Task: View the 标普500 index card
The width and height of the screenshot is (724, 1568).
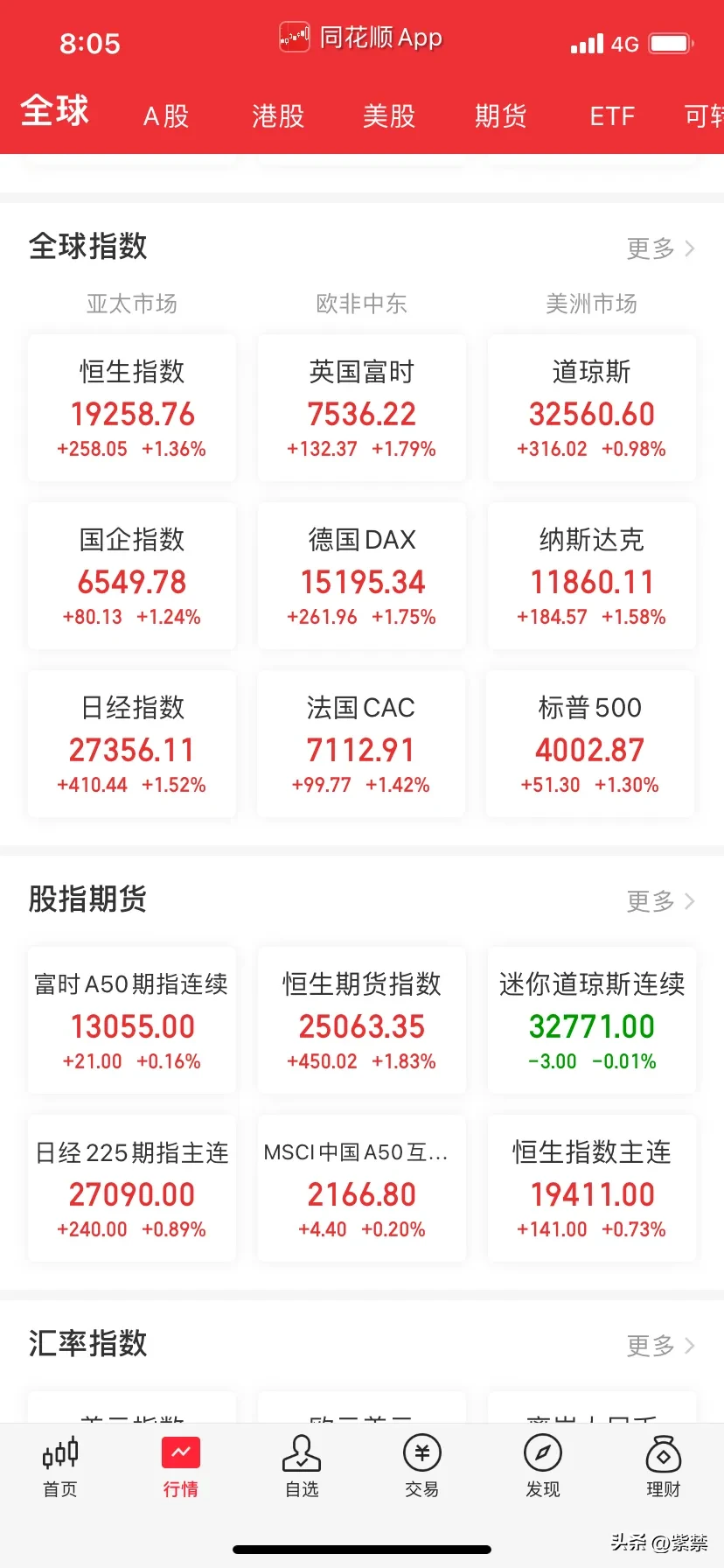Action: tap(590, 744)
